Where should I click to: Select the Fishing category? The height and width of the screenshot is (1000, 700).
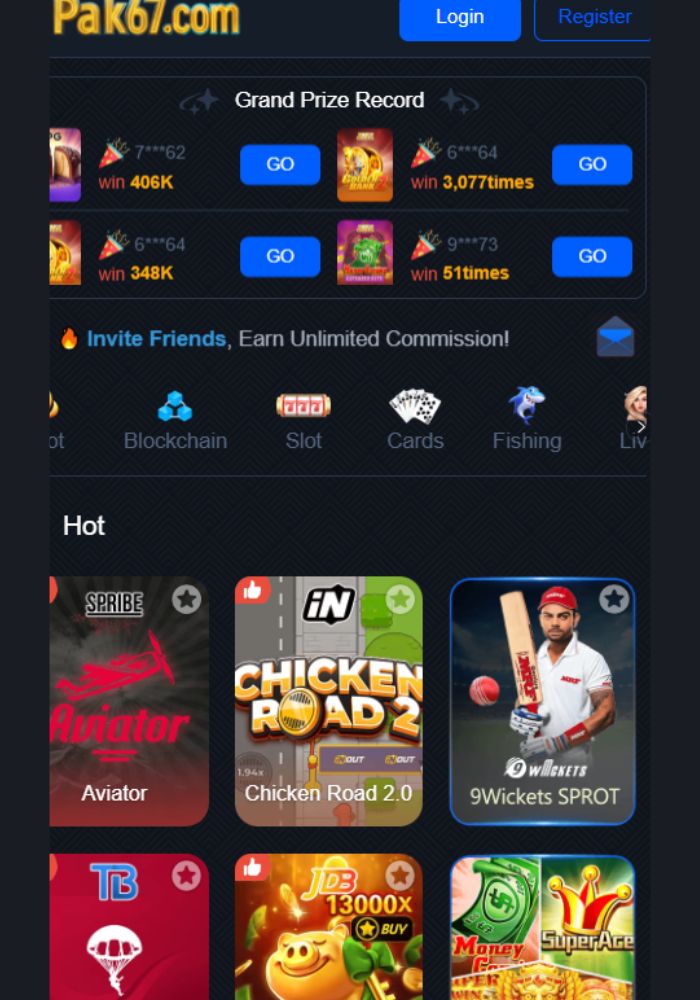[x=526, y=421]
